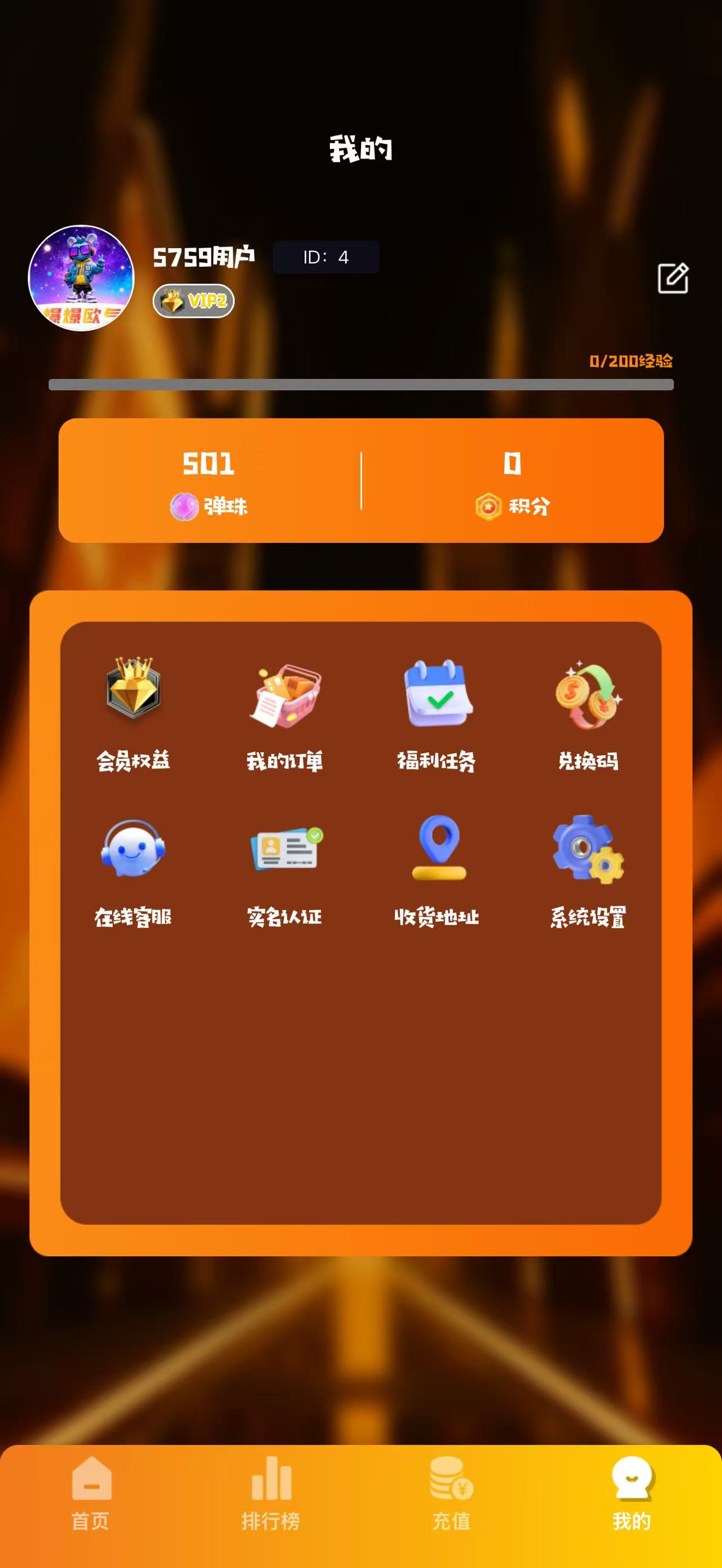The image size is (722, 1568).
Task: Open 我的订单 orders
Action: point(285,713)
